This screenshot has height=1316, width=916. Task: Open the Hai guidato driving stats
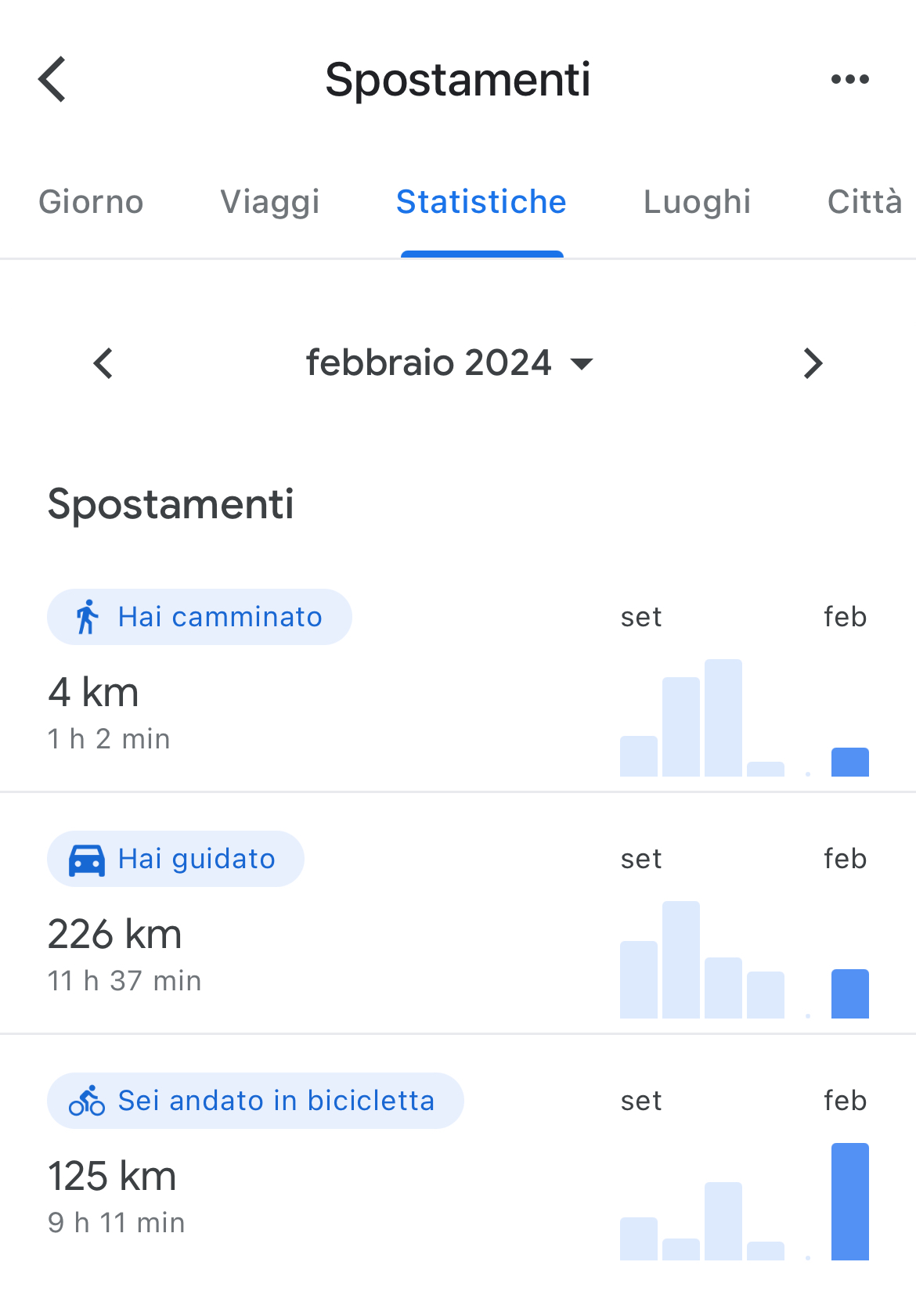176,859
